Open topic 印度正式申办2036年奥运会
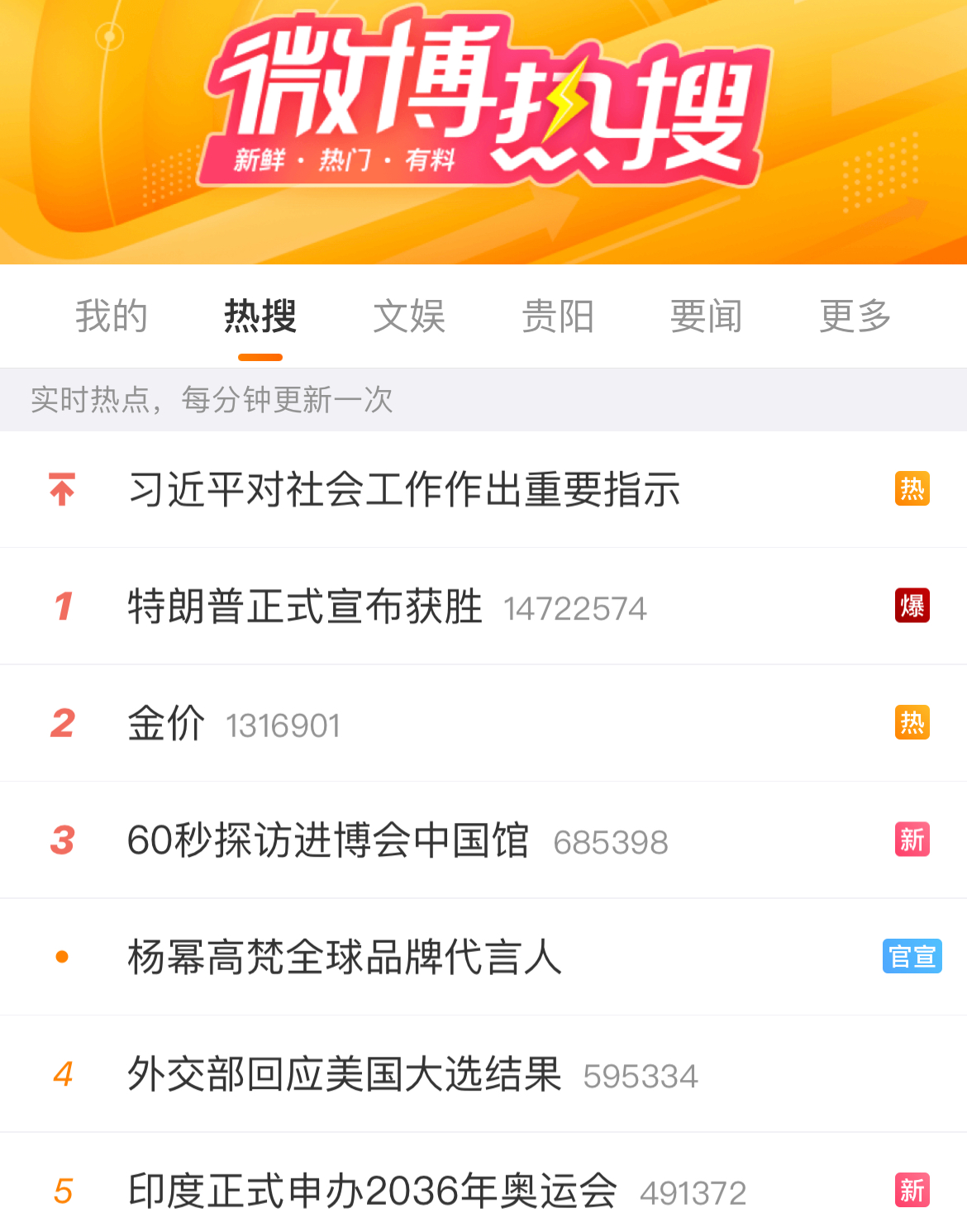967x1232 pixels. point(373,1192)
